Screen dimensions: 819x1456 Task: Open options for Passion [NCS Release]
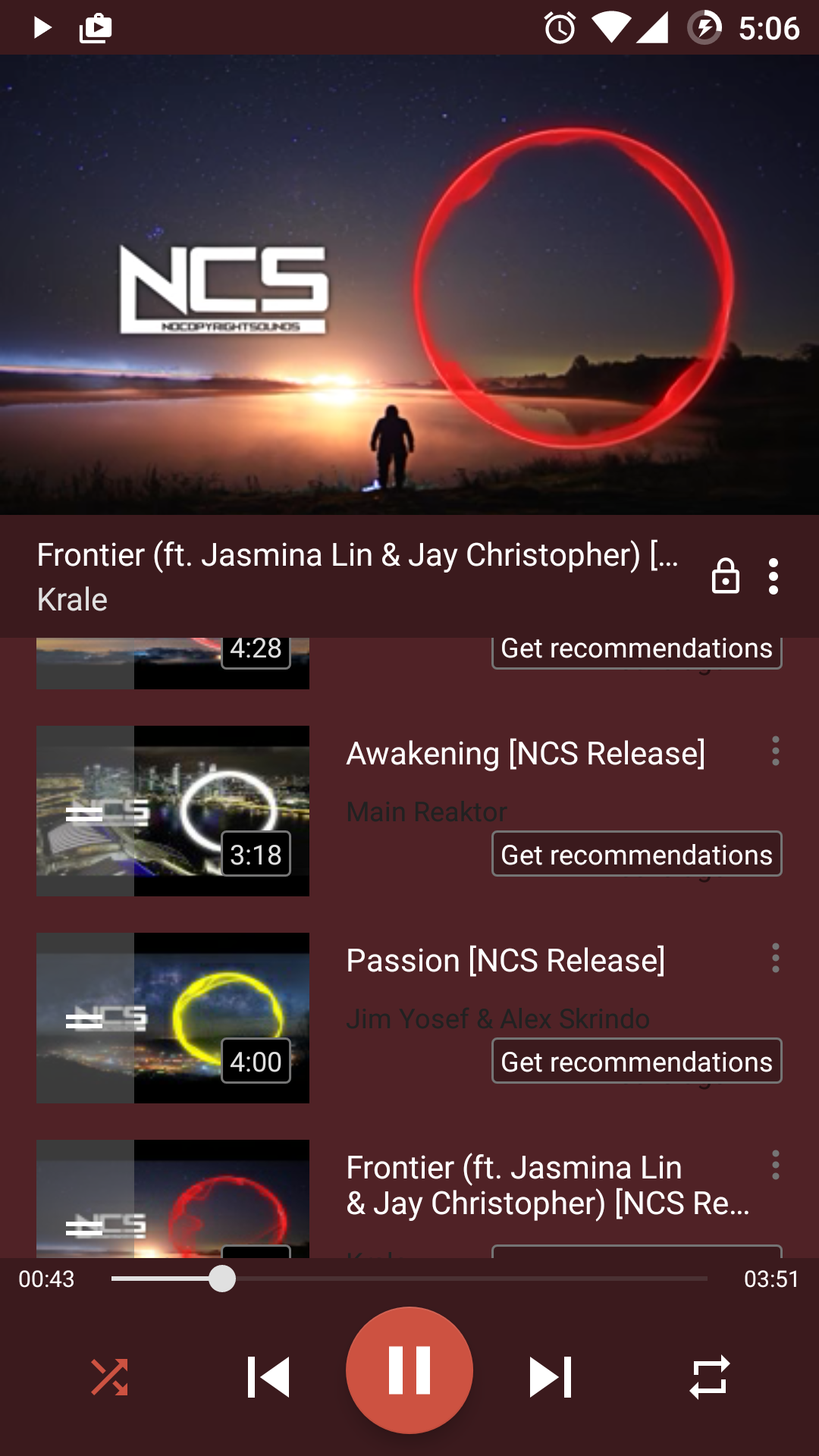pos(775,959)
